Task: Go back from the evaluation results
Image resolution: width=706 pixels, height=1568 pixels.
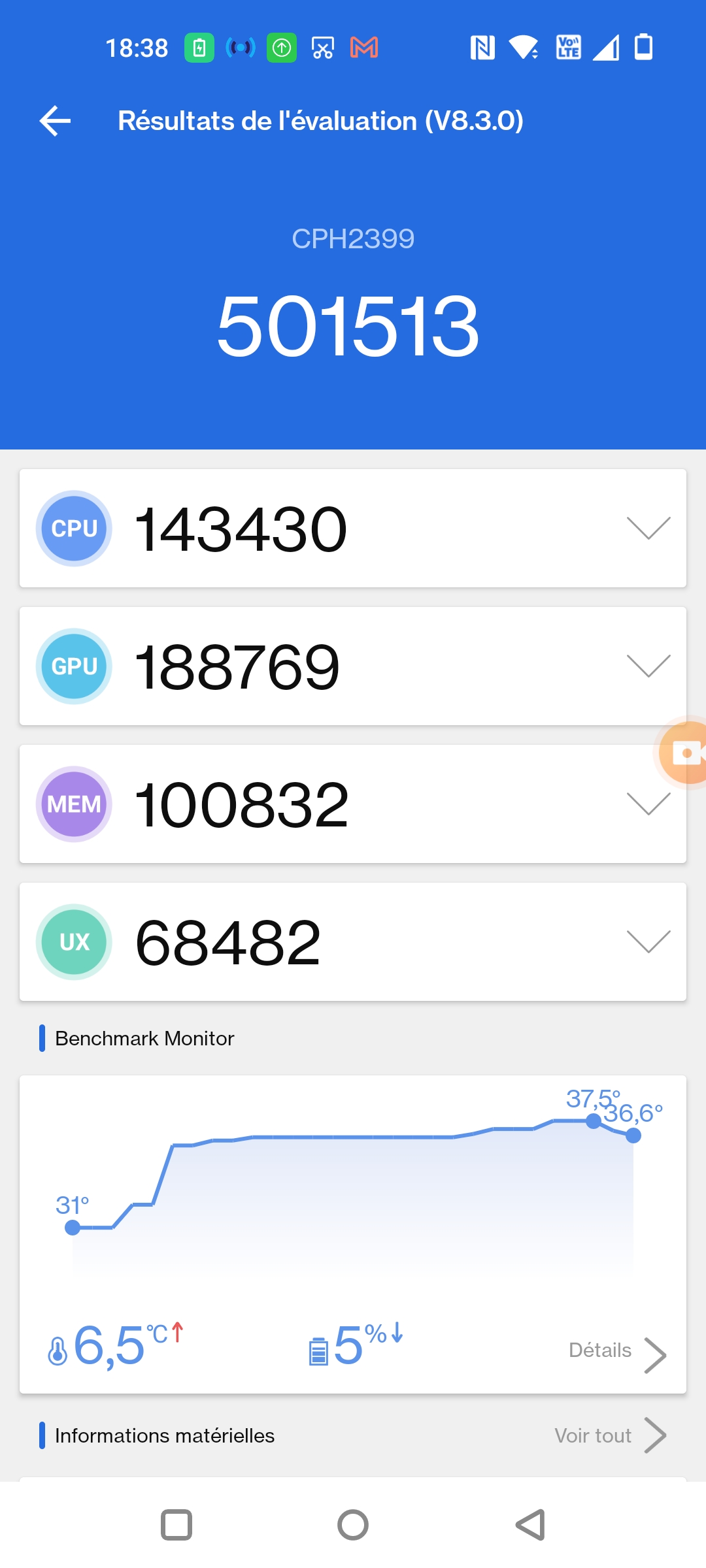Action: click(55, 121)
